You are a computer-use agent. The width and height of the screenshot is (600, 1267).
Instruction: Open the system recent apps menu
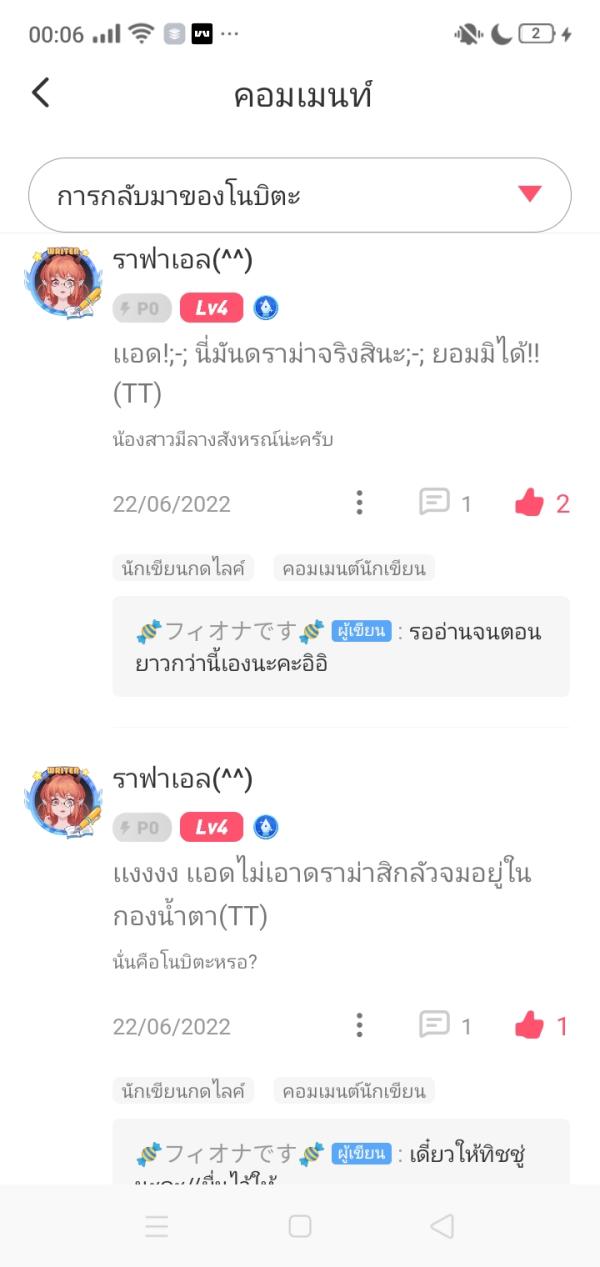[x=157, y=1226]
